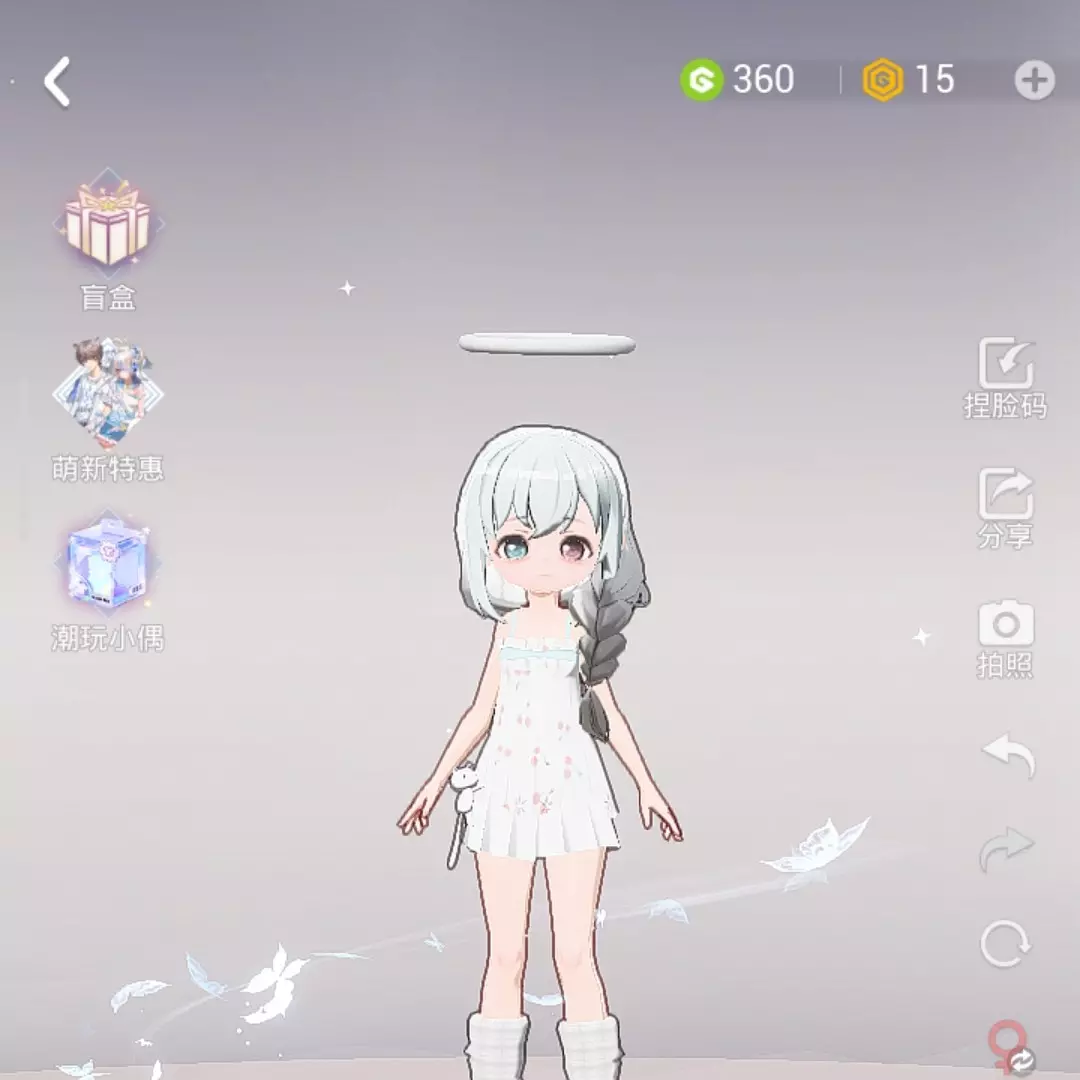Image resolution: width=1080 pixels, height=1080 pixels.
Task: Undo the last change
Action: tap(1007, 754)
